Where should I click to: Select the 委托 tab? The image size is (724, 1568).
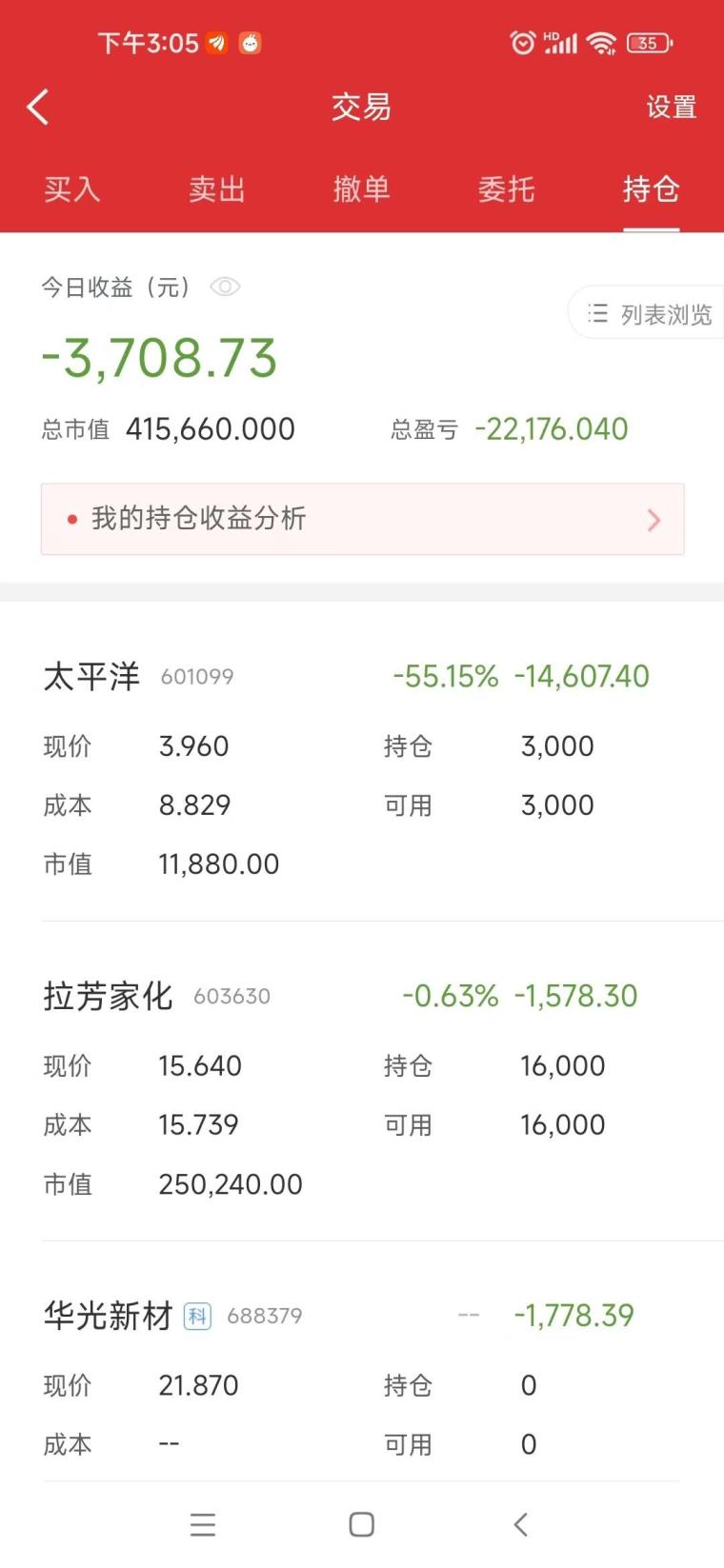507,189
